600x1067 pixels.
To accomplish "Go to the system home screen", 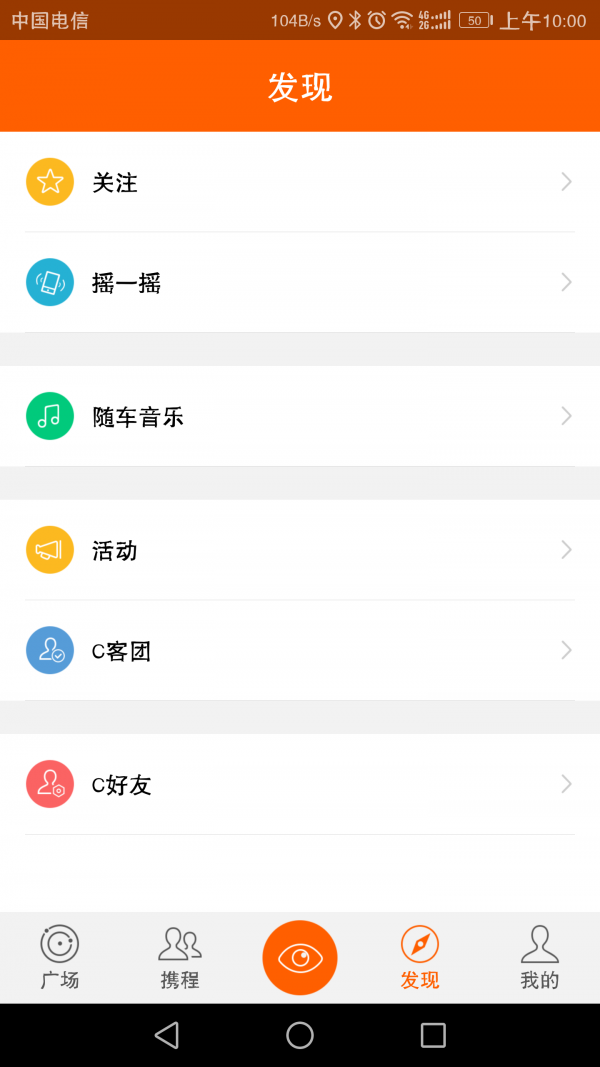I will [300, 1035].
